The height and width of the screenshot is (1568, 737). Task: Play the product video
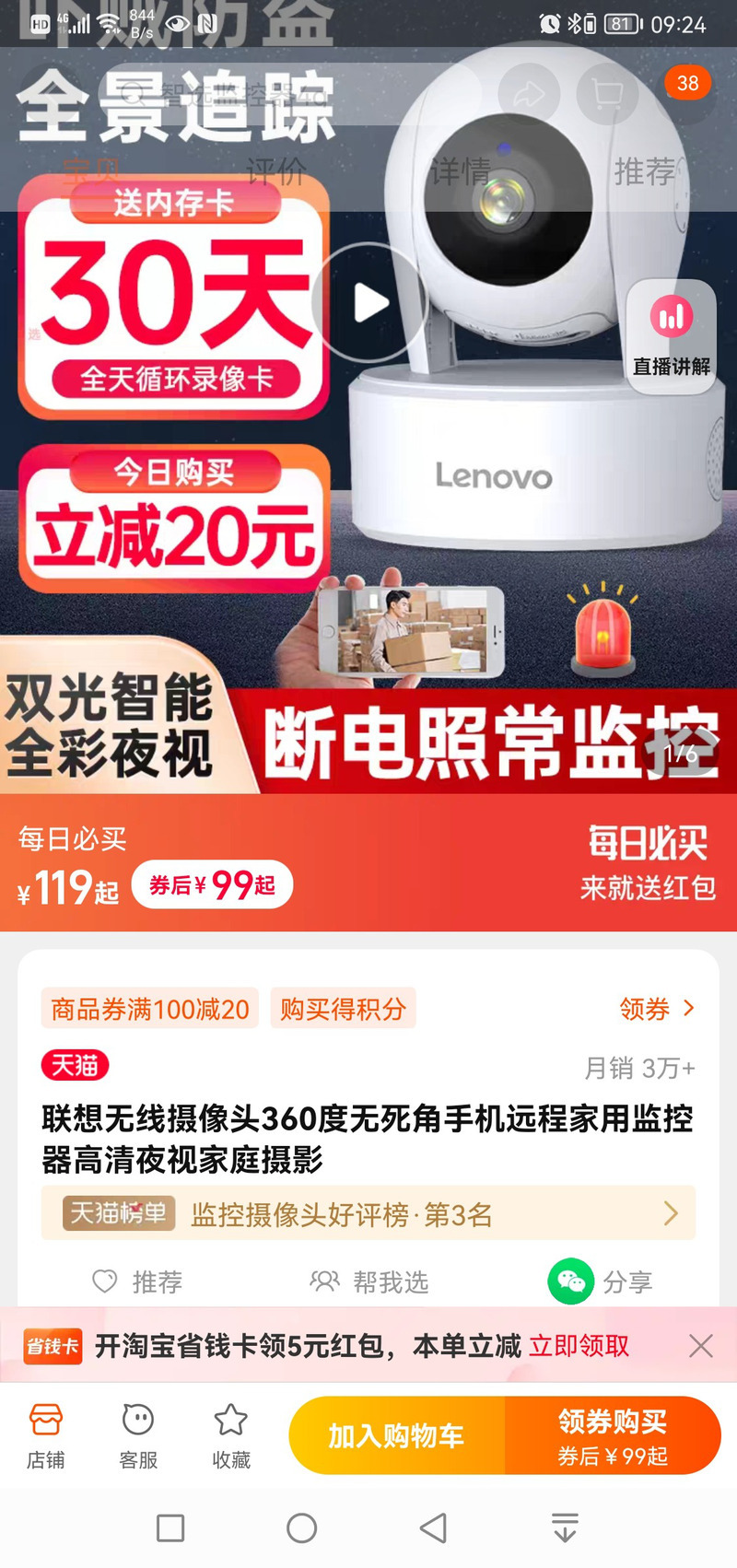tap(368, 302)
